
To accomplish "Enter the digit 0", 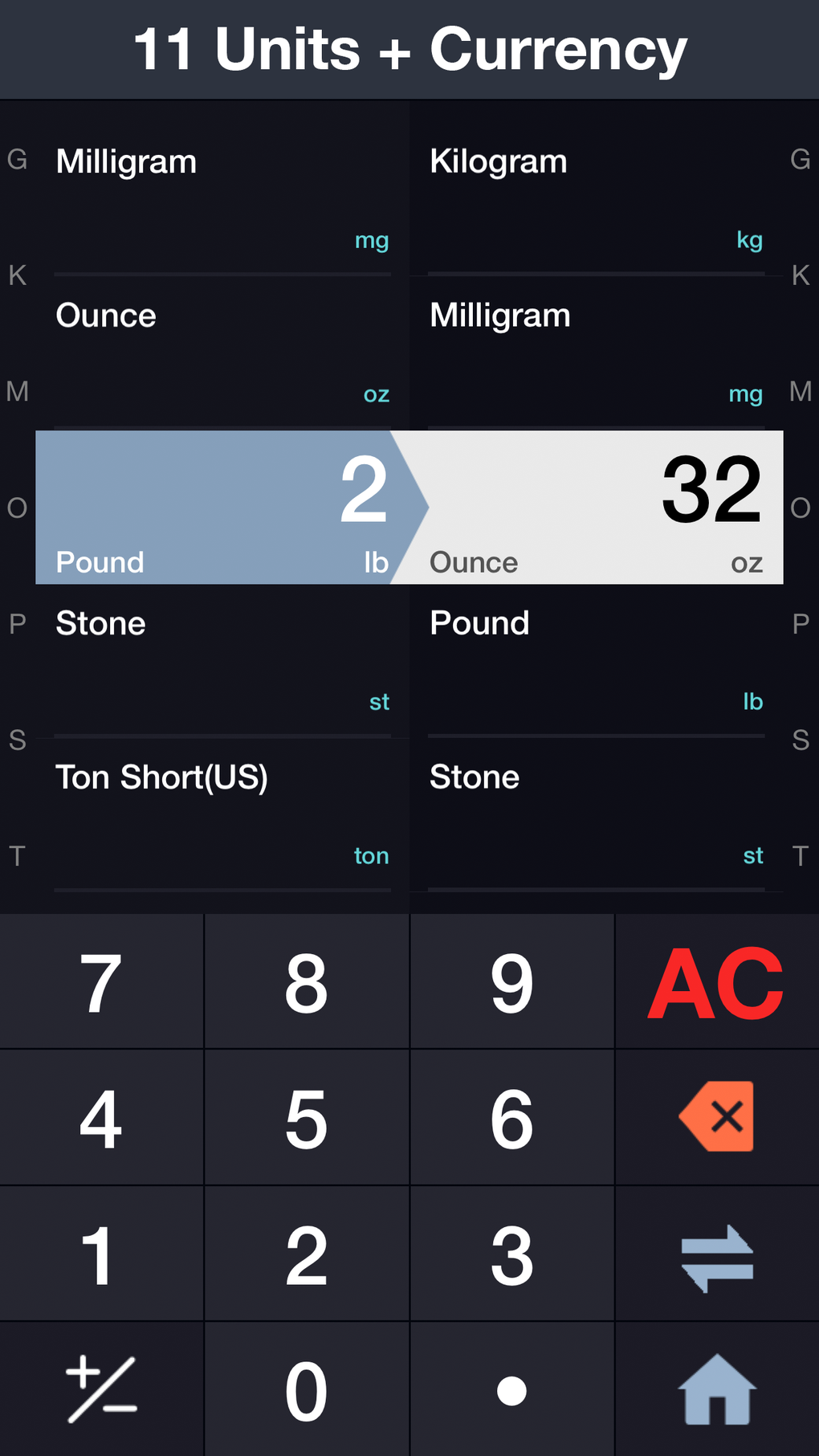I will 306,1389.
